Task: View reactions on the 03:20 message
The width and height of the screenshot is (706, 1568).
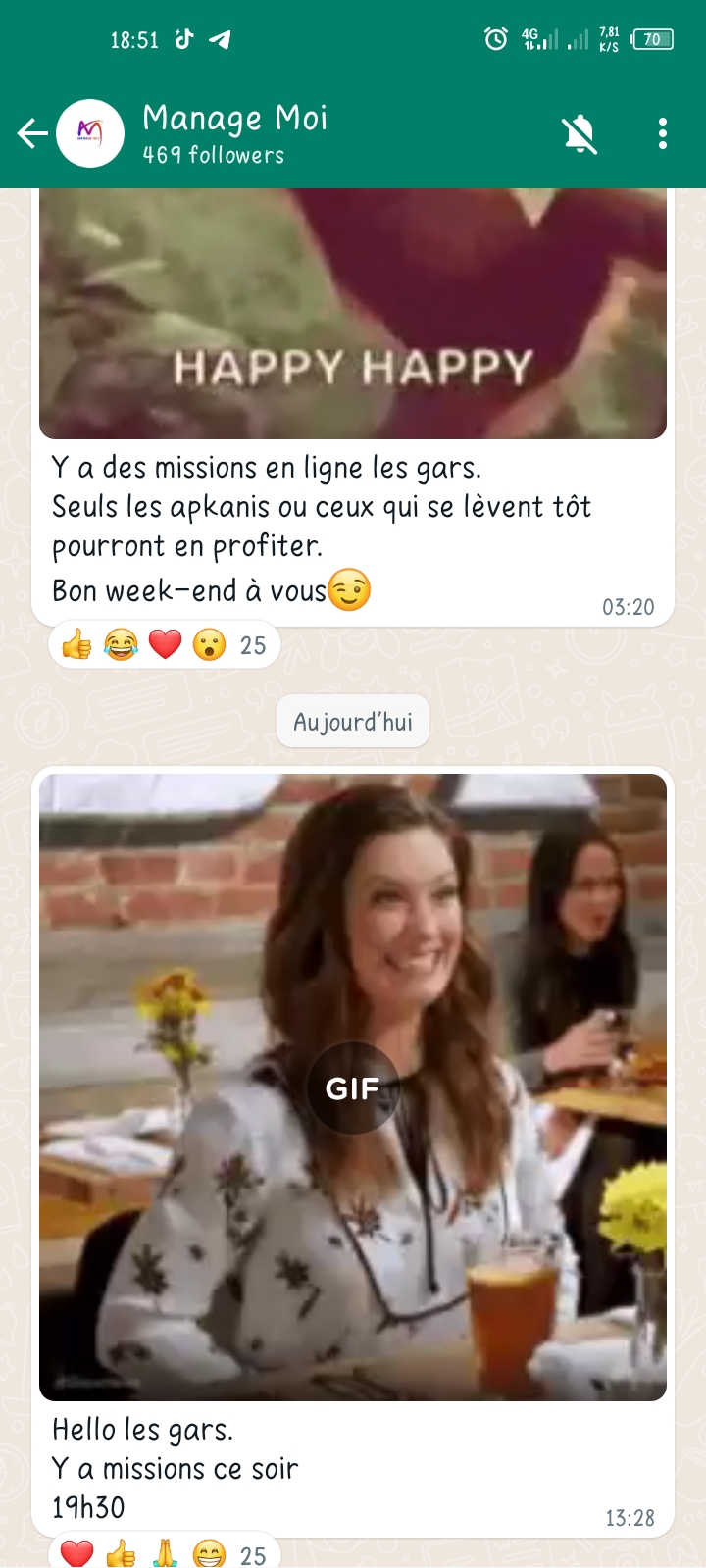Action: point(164,645)
